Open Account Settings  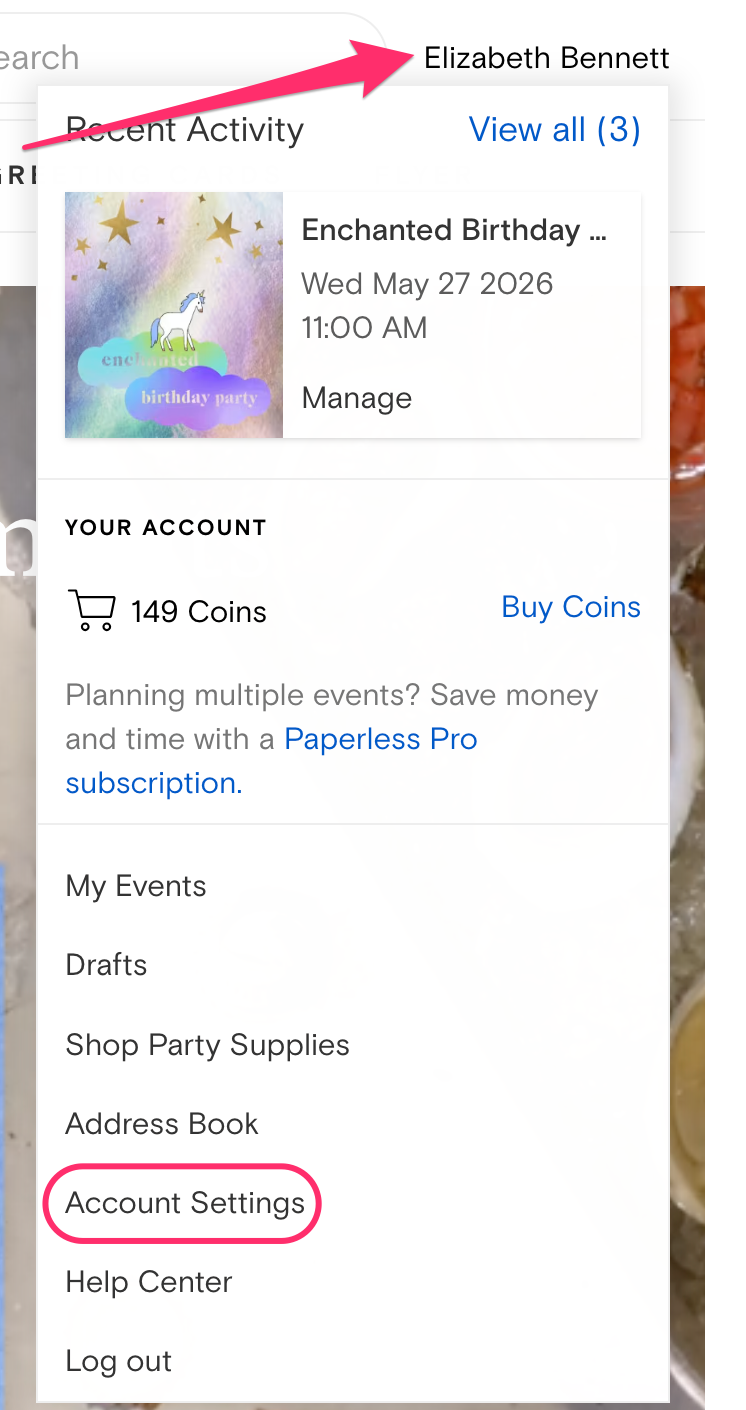click(x=185, y=1203)
